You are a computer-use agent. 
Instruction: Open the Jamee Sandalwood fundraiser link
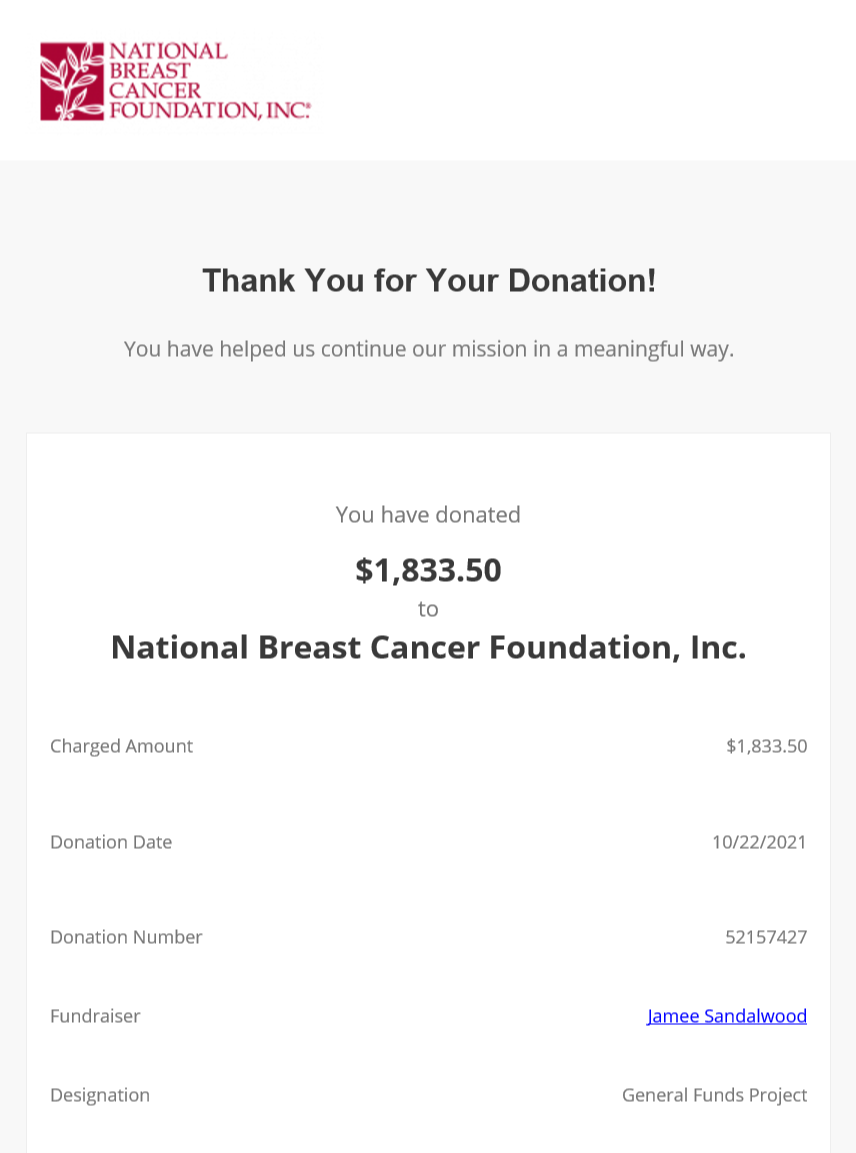pos(726,1016)
